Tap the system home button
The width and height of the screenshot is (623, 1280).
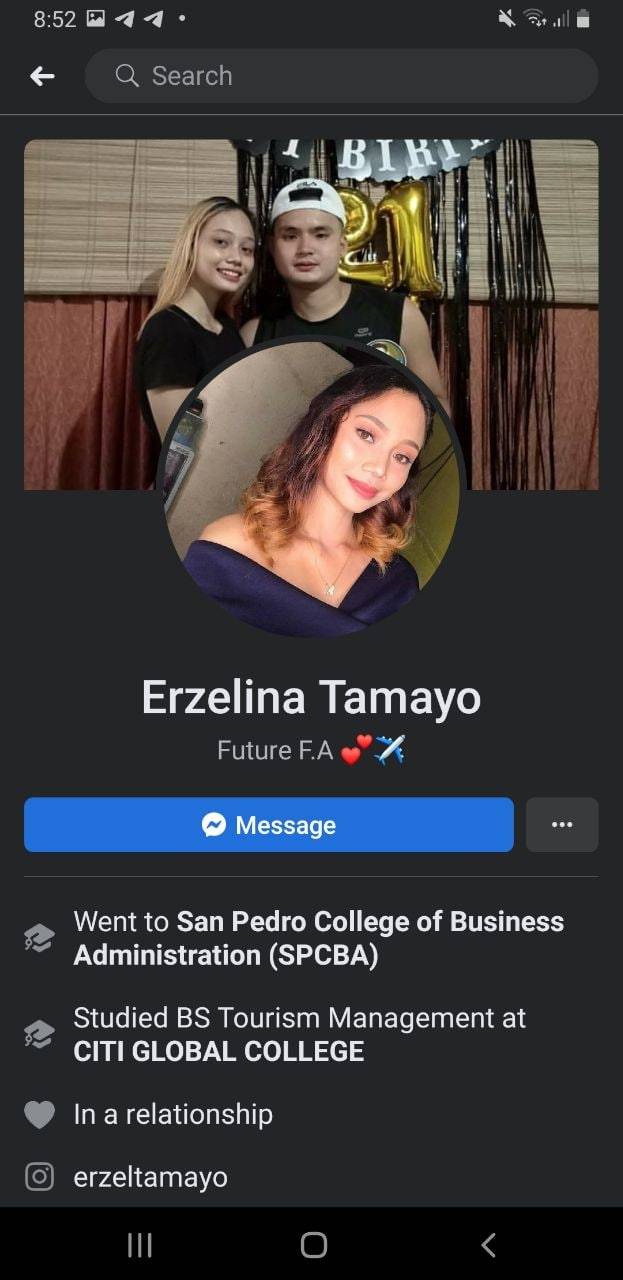(313, 1244)
